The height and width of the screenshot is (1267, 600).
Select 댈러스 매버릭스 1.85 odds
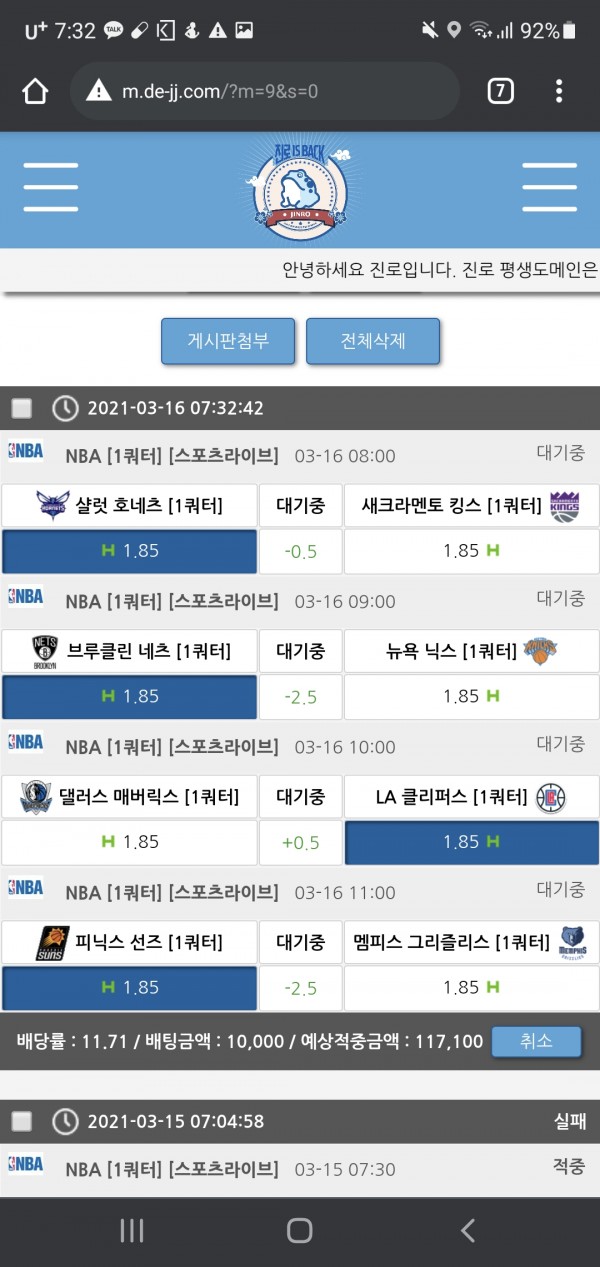[x=129, y=842]
